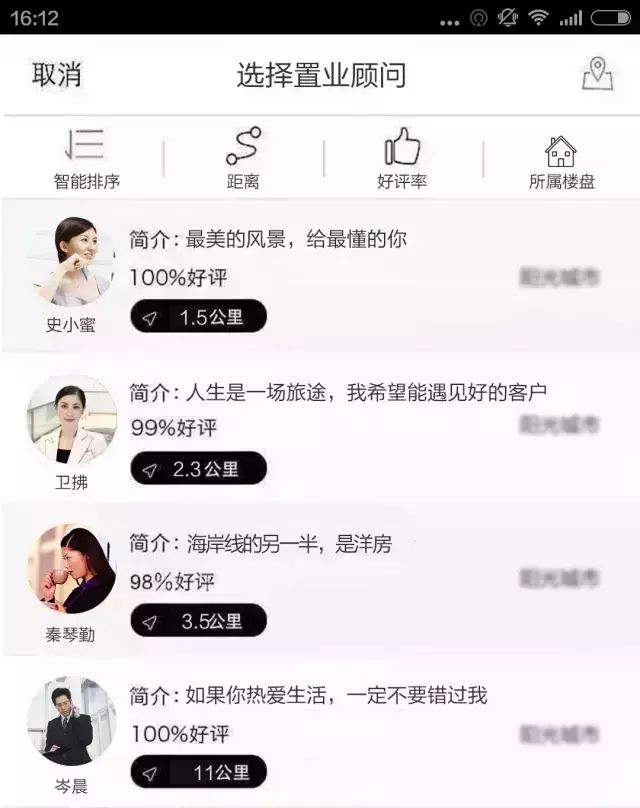Select advisor 史小蜜
The image size is (640, 808).
click(x=320, y=277)
